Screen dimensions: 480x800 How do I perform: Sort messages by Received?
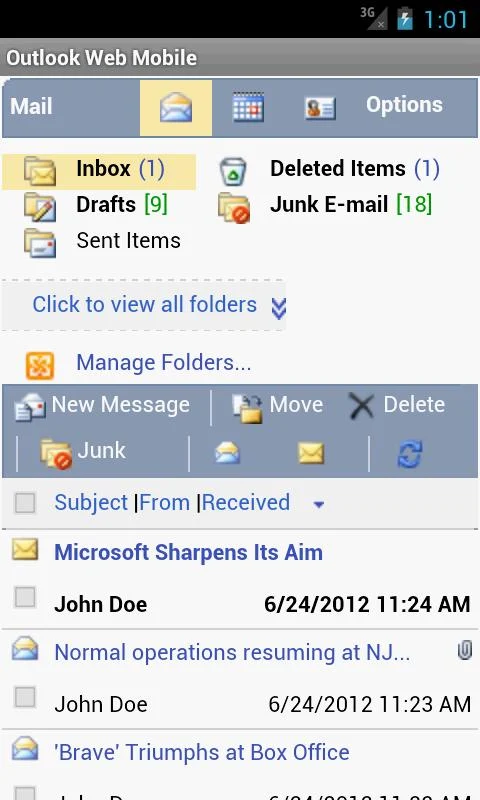coord(245,503)
